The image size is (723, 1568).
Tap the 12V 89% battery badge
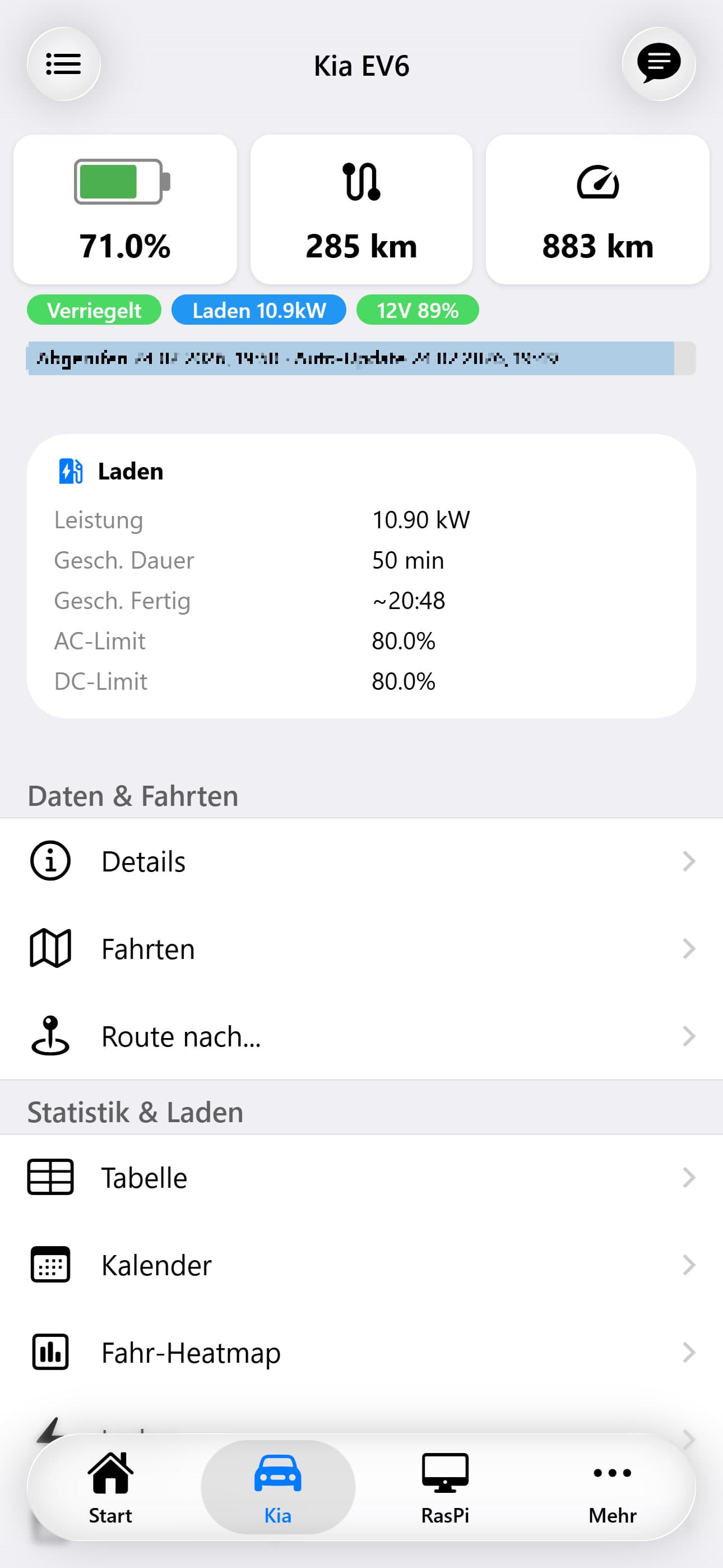pyautogui.click(x=418, y=310)
